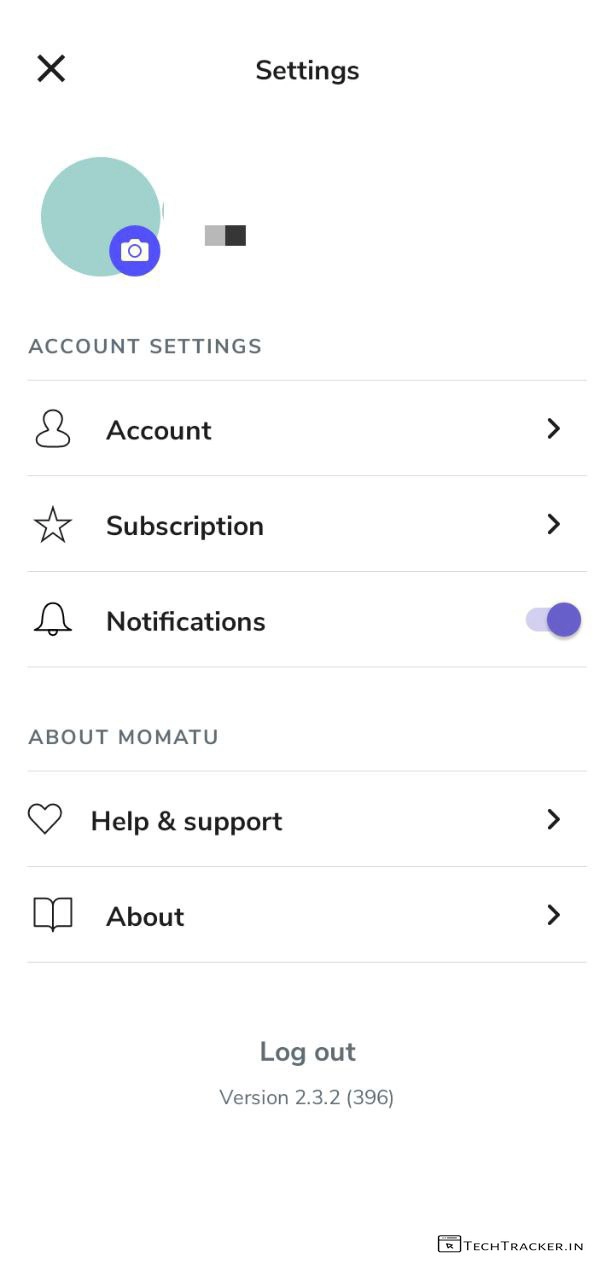Open the About page
The height and width of the screenshot is (1280, 614).
point(306,916)
